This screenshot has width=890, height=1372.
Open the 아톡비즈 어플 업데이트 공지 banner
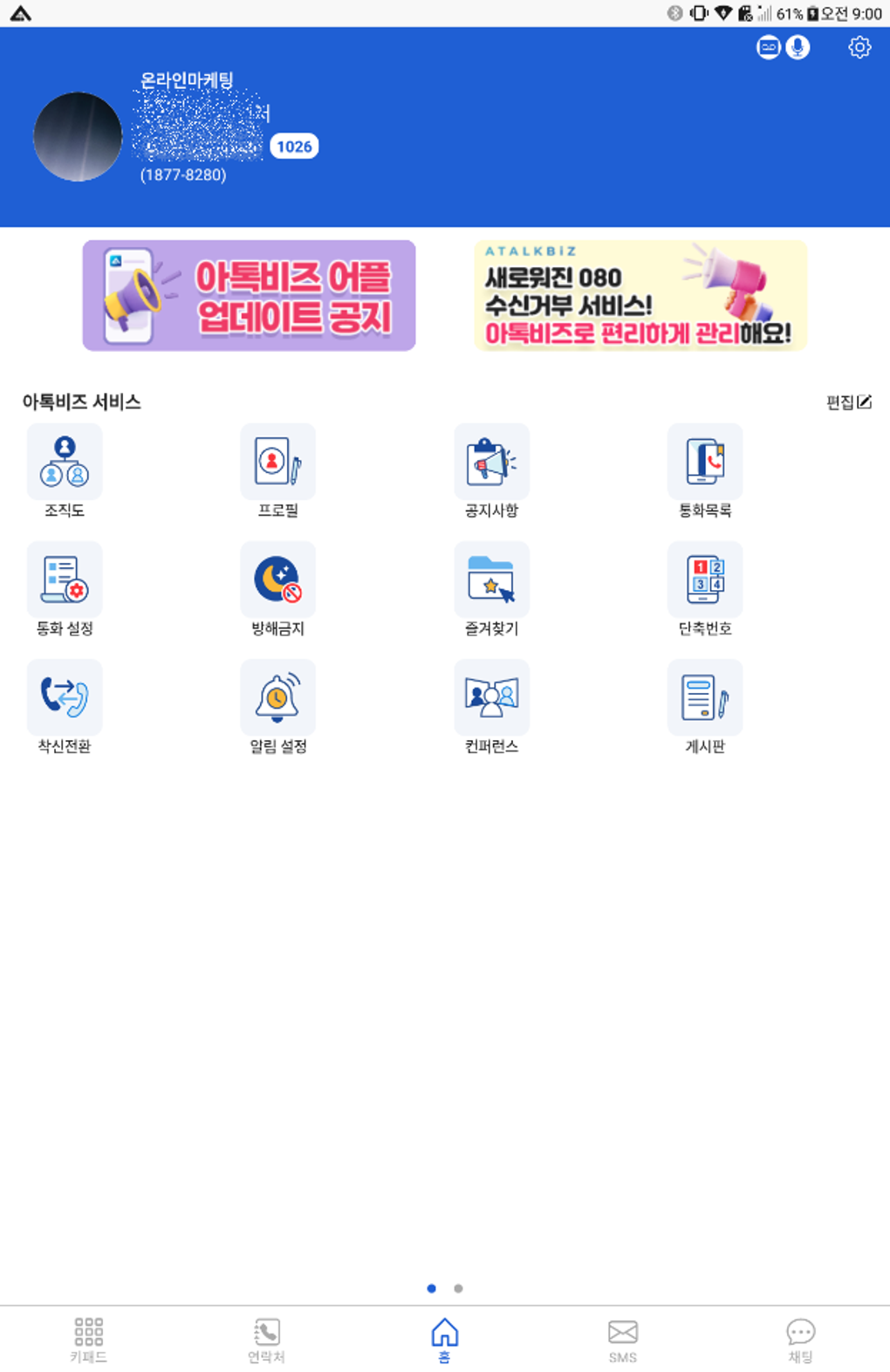(249, 295)
